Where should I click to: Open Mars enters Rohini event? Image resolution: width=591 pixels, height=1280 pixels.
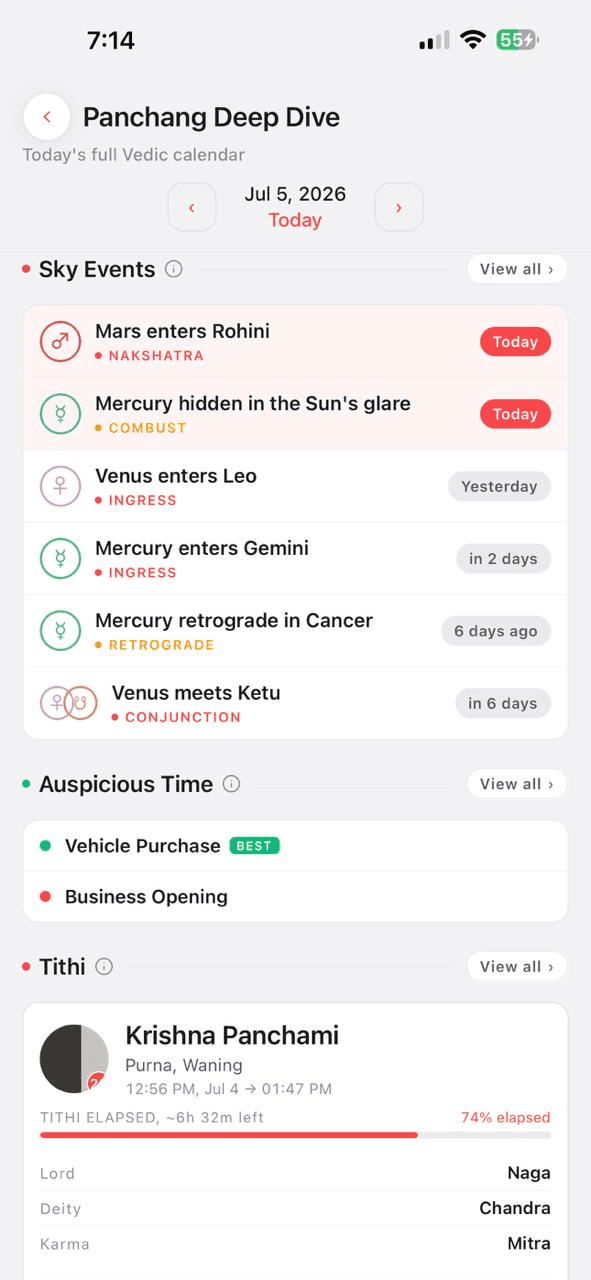(295, 342)
